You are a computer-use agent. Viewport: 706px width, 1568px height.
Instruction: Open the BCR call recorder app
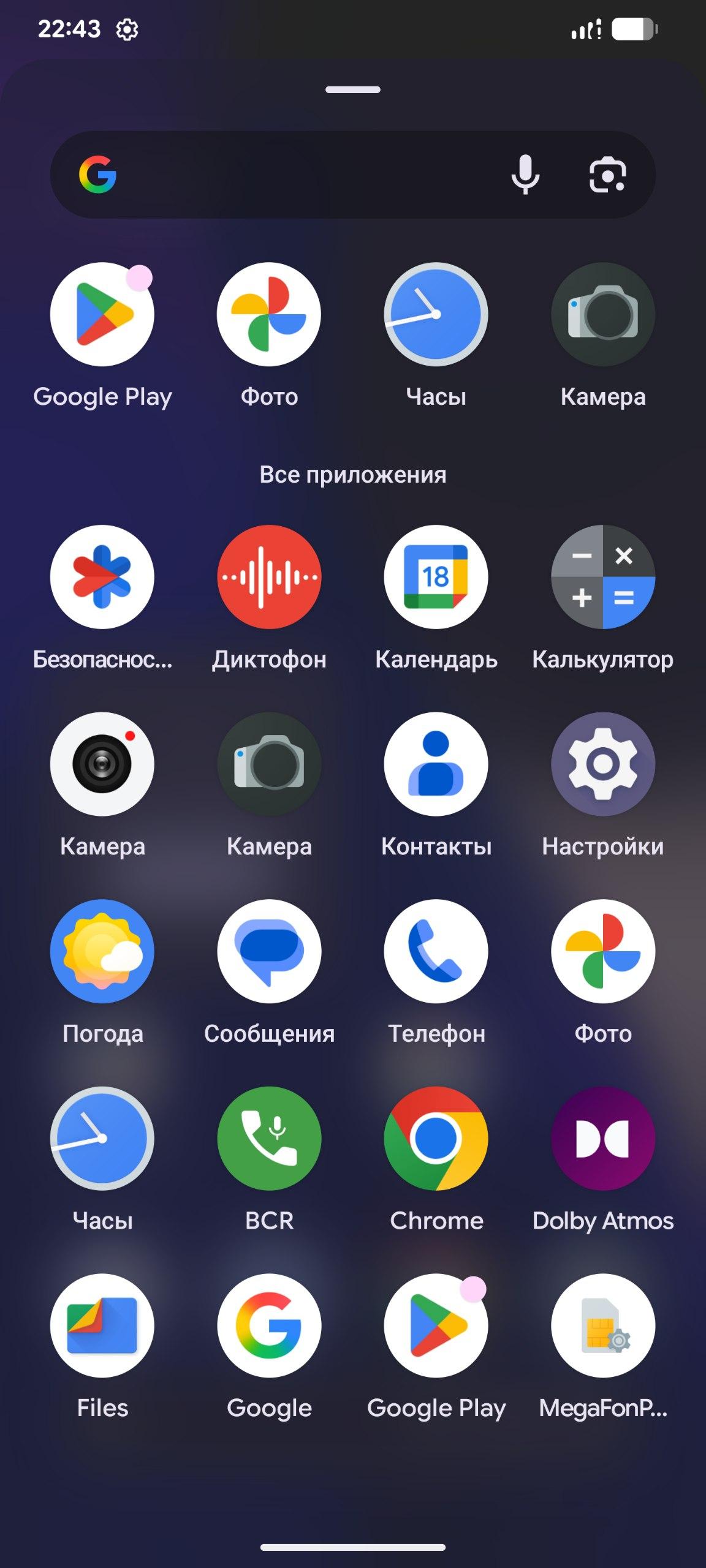[x=269, y=1138]
